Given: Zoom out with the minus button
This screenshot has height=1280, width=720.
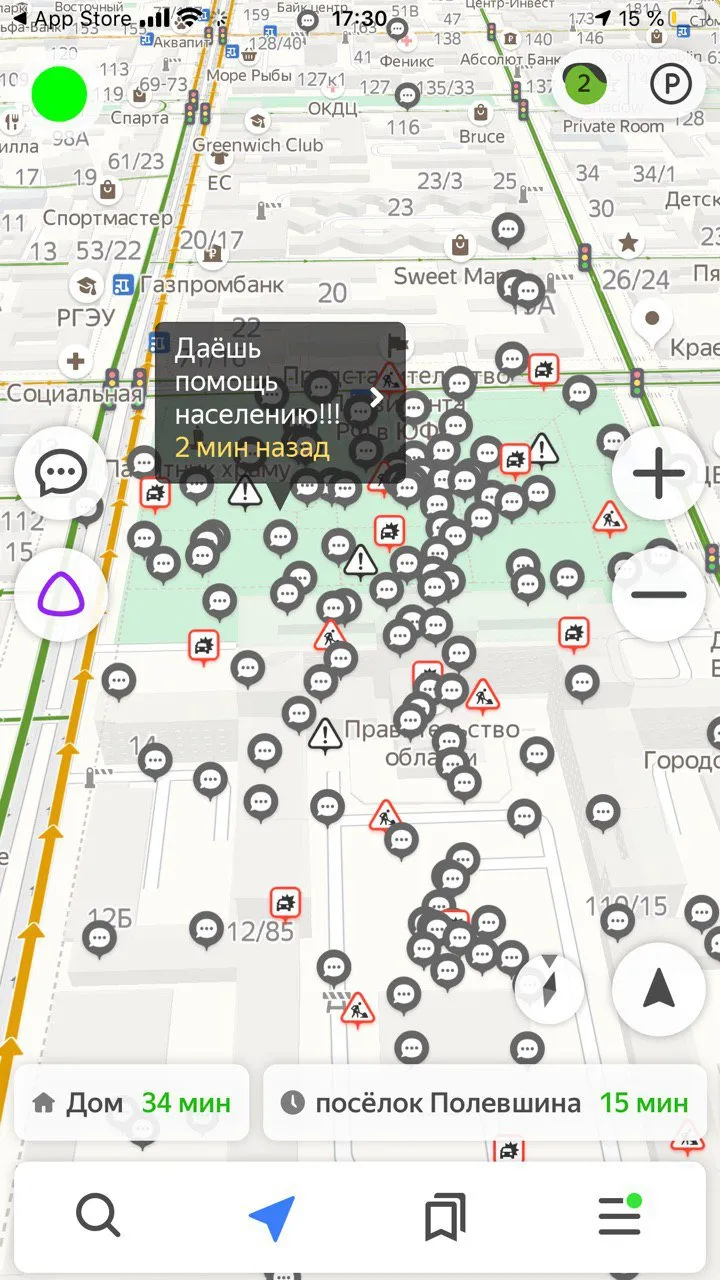Looking at the screenshot, I should tap(659, 594).
